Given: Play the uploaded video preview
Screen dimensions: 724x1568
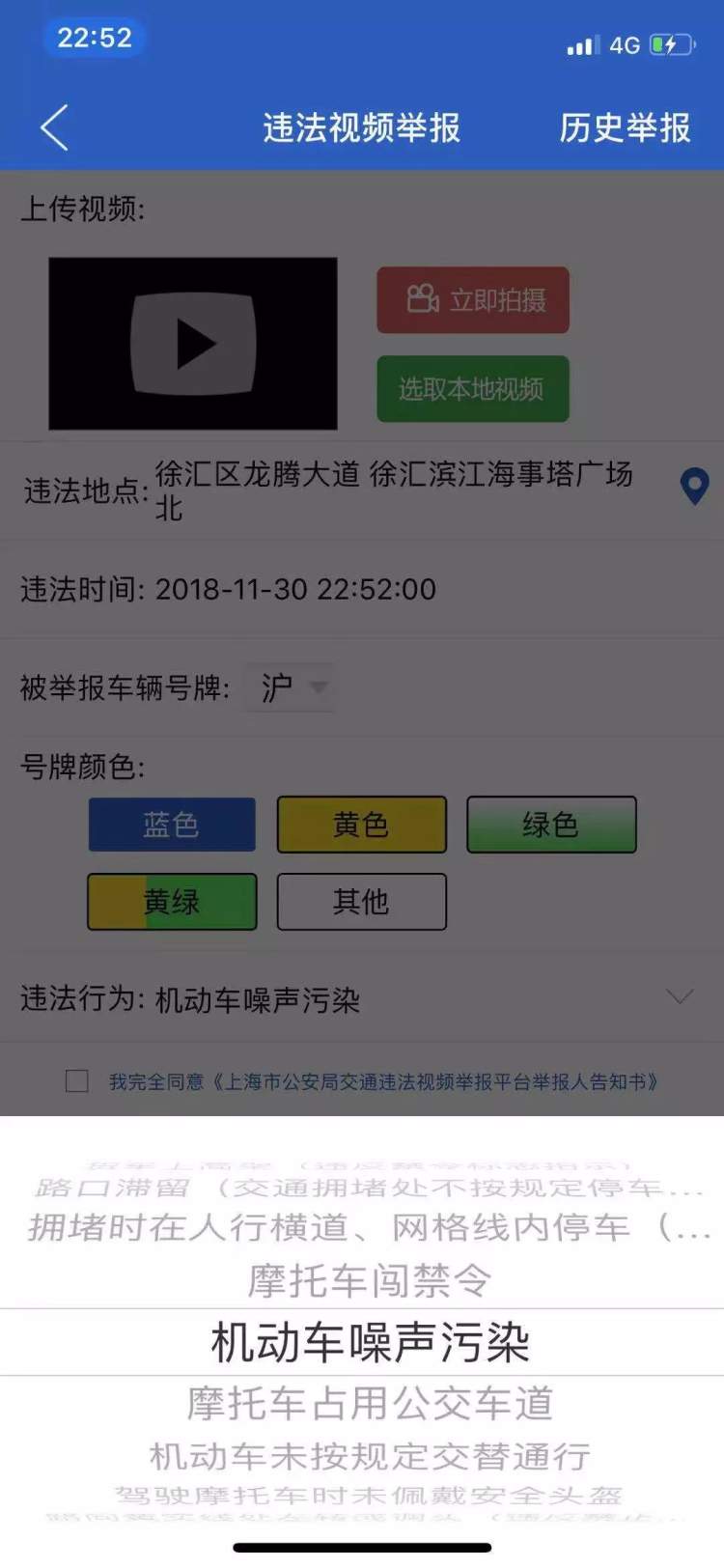Looking at the screenshot, I should tap(193, 343).
